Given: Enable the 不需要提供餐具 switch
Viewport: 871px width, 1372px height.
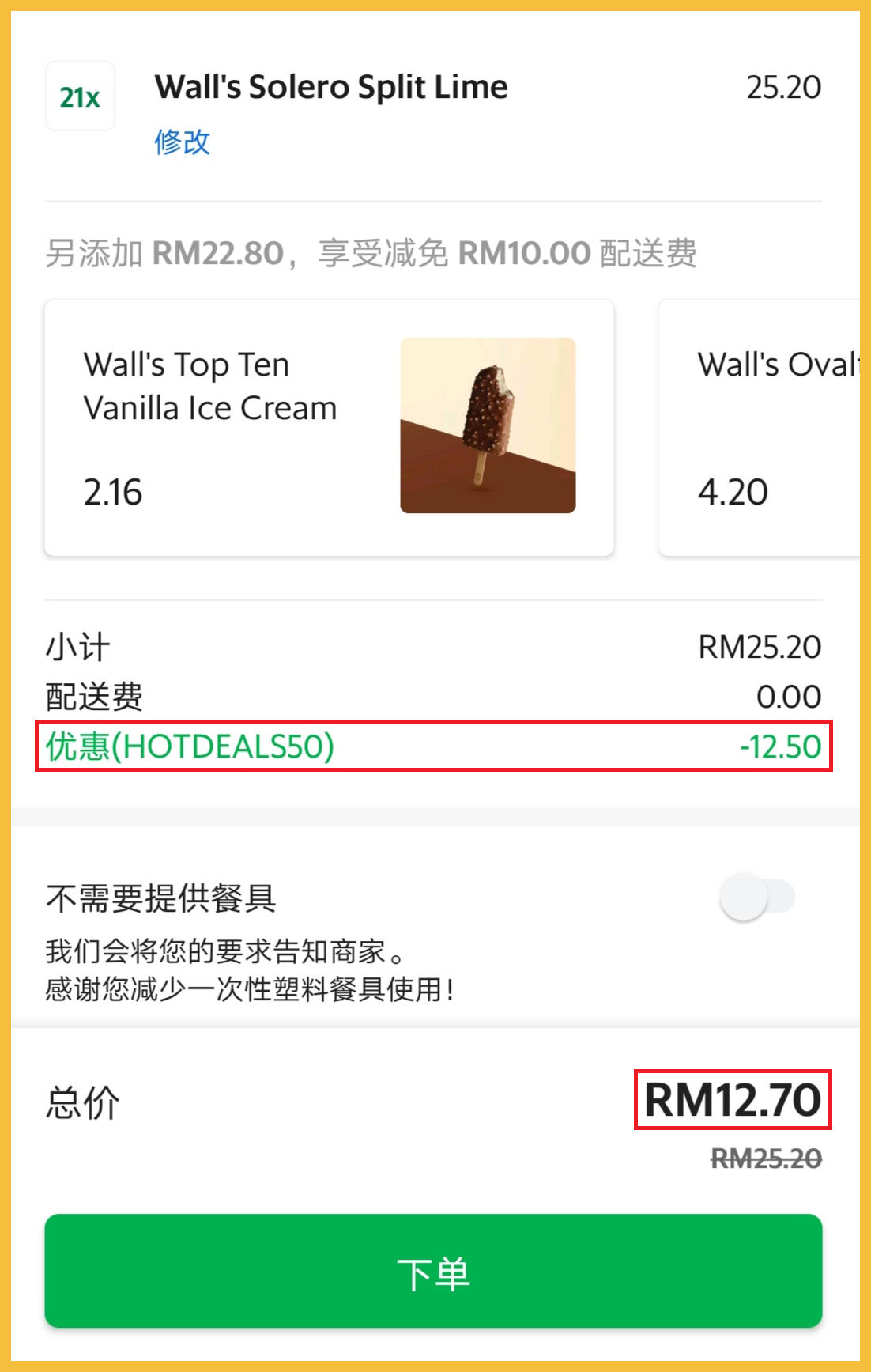Looking at the screenshot, I should (x=756, y=897).
